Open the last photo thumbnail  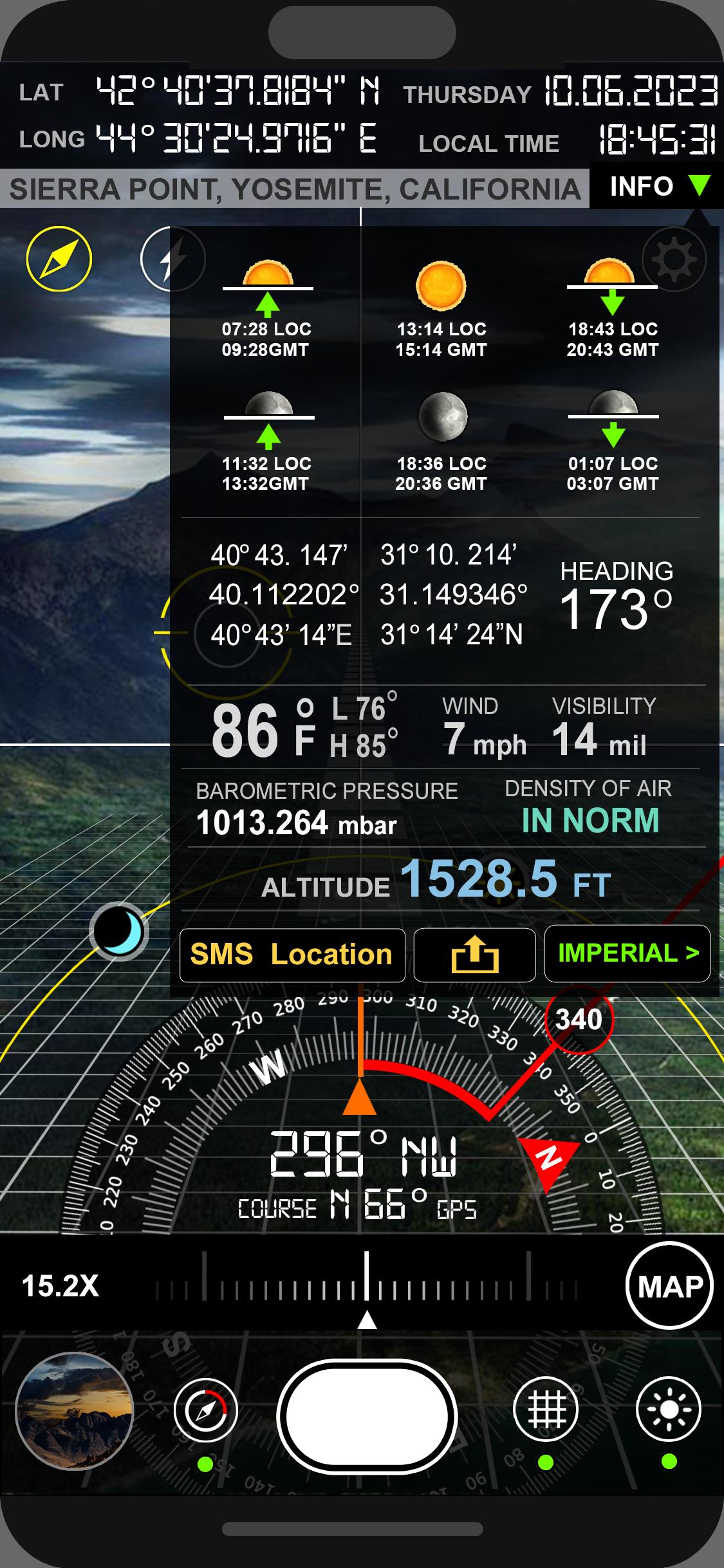[74, 1410]
